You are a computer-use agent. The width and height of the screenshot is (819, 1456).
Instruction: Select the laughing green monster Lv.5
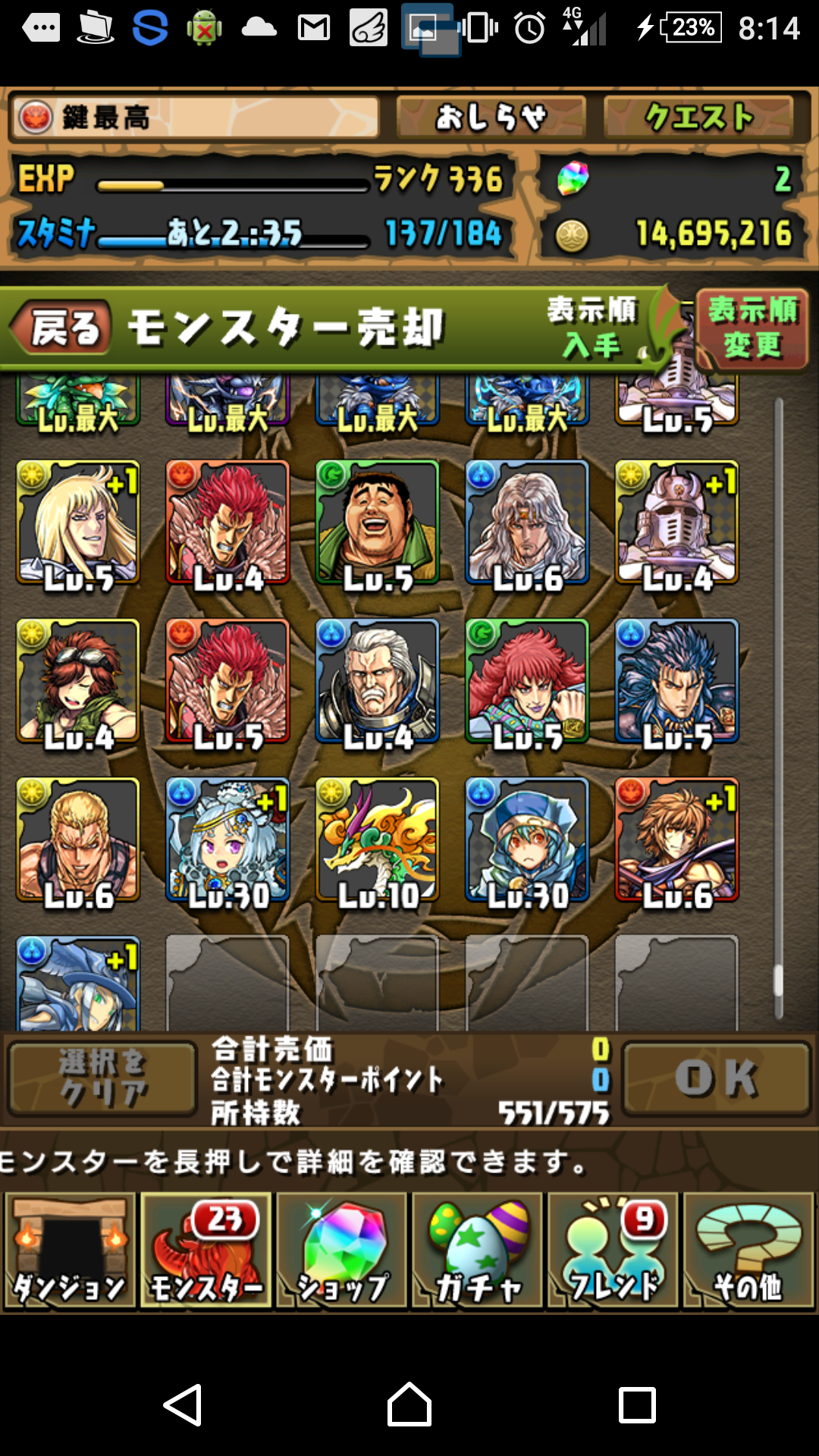coord(378,523)
